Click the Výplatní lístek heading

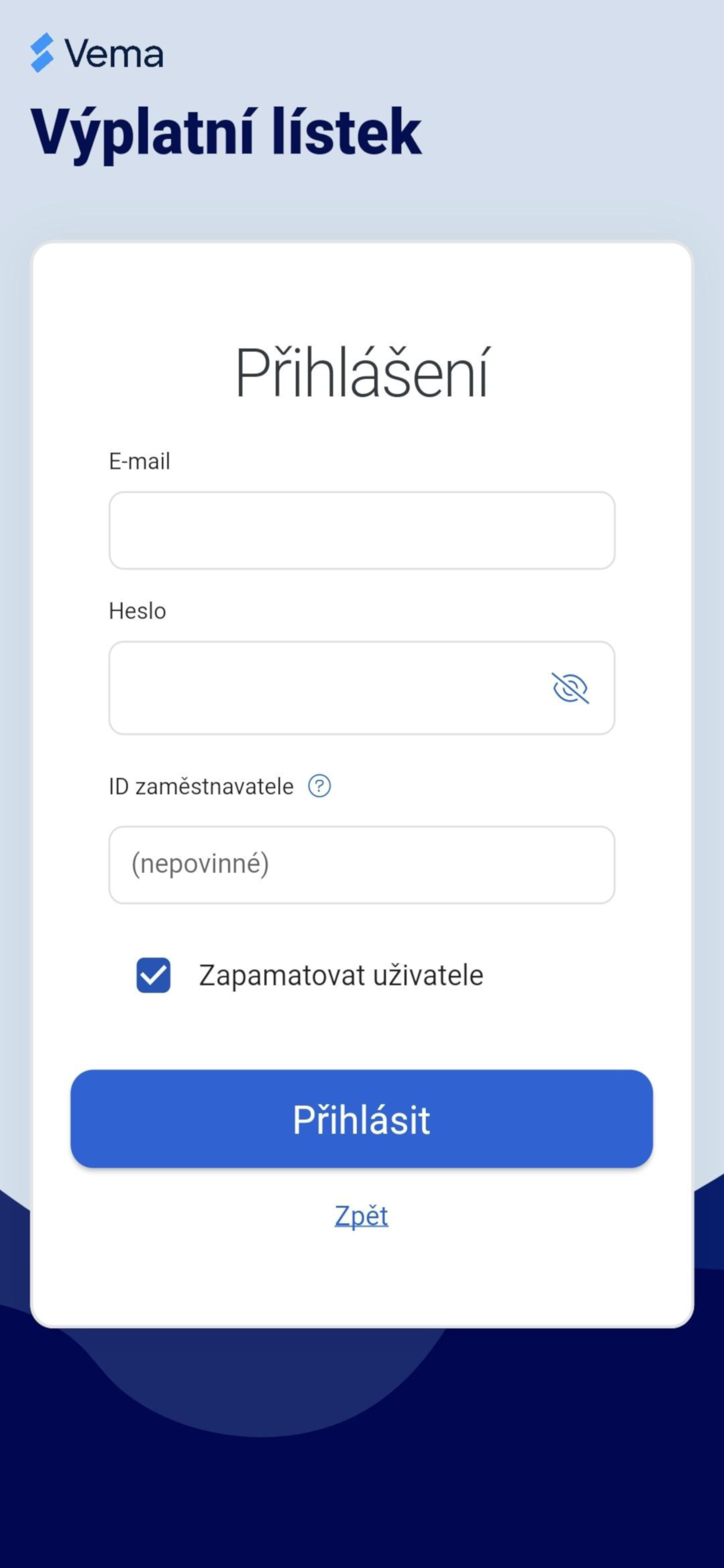tap(227, 129)
